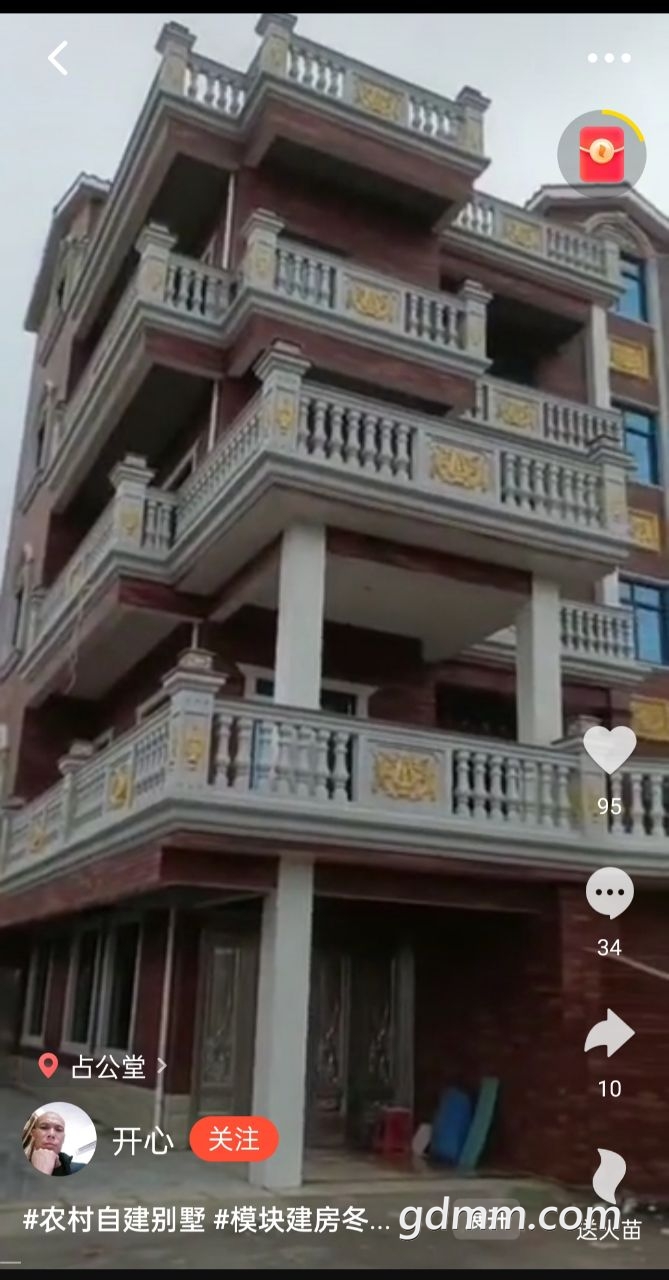The image size is (669, 1280).
Task: Open 开心's profile avatar
Action: tap(60, 1139)
